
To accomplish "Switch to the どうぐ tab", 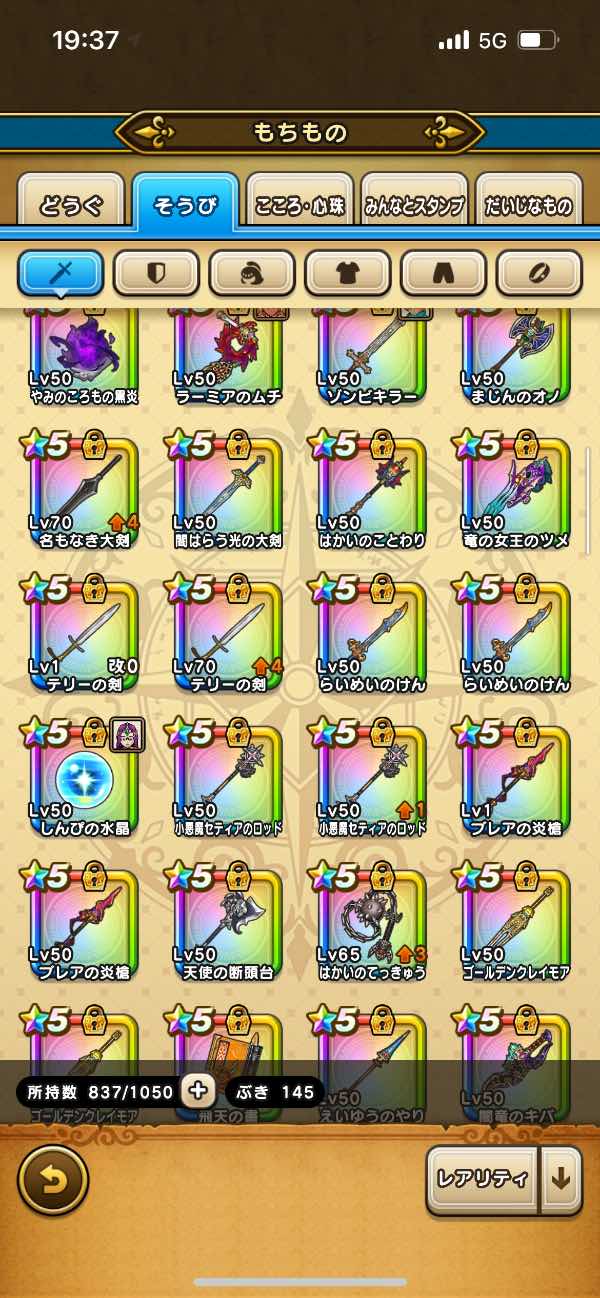I will (x=71, y=207).
